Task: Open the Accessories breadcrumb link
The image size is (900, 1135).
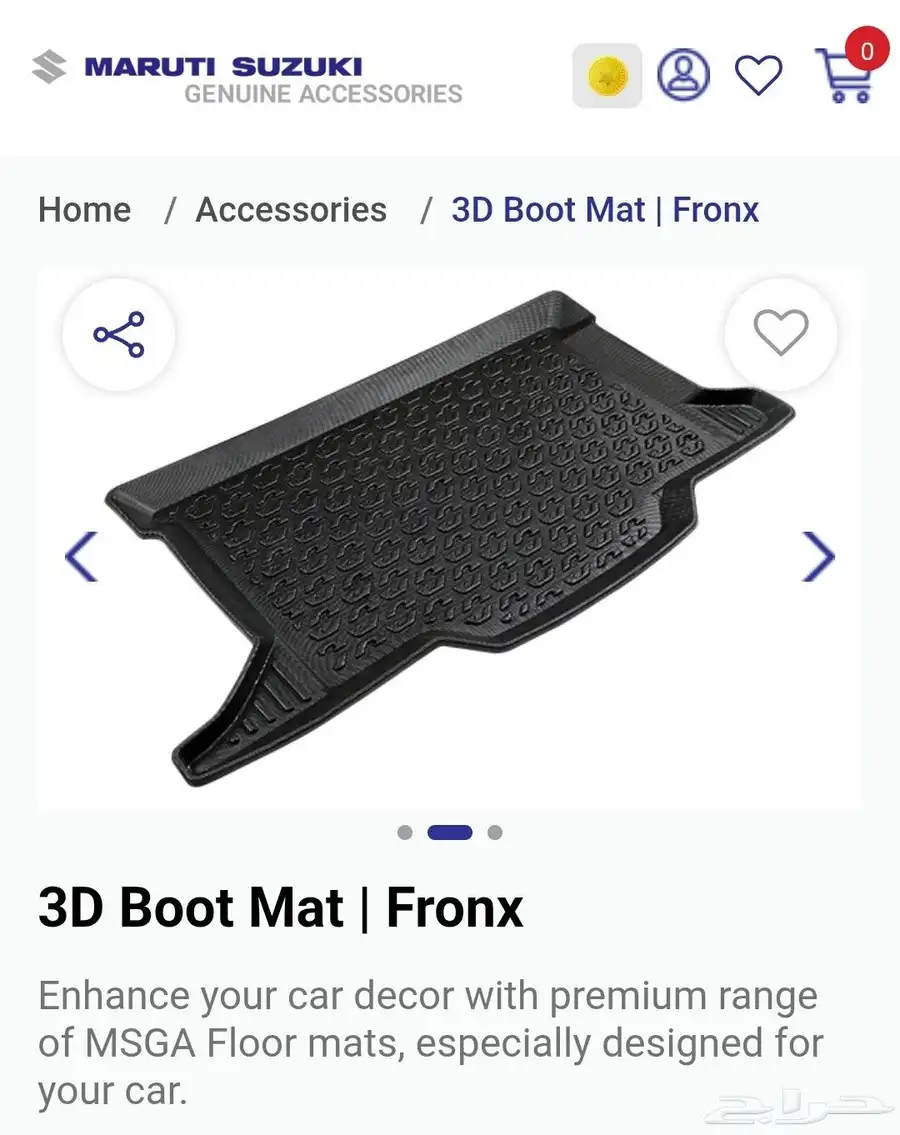Action: tap(291, 210)
